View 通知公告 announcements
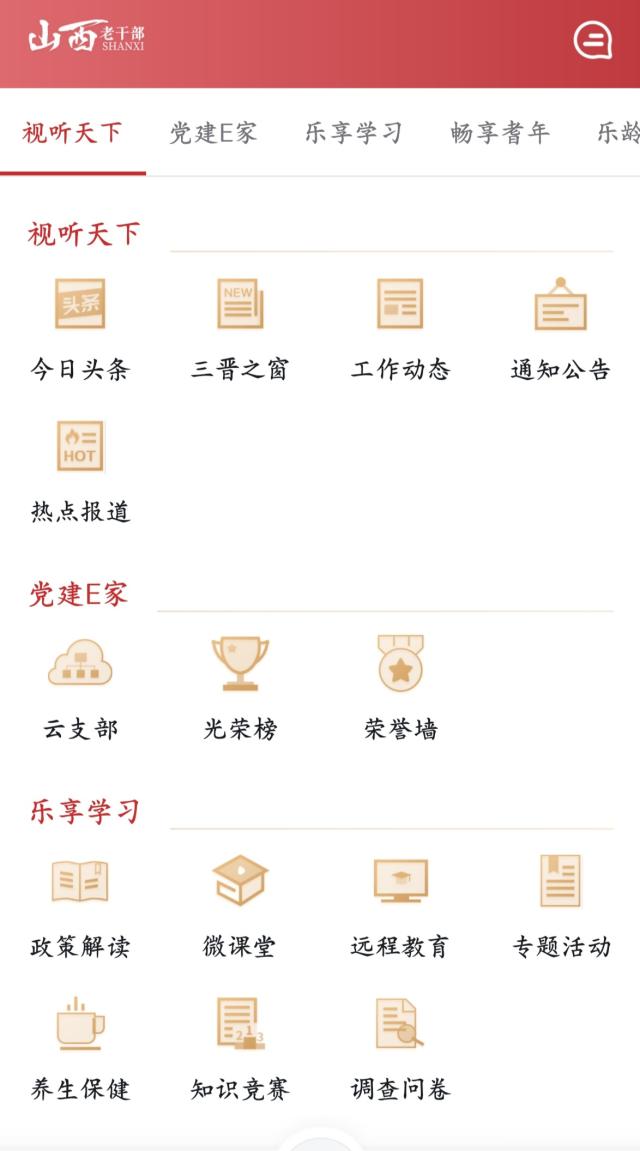The height and width of the screenshot is (1151, 640). coord(560,329)
